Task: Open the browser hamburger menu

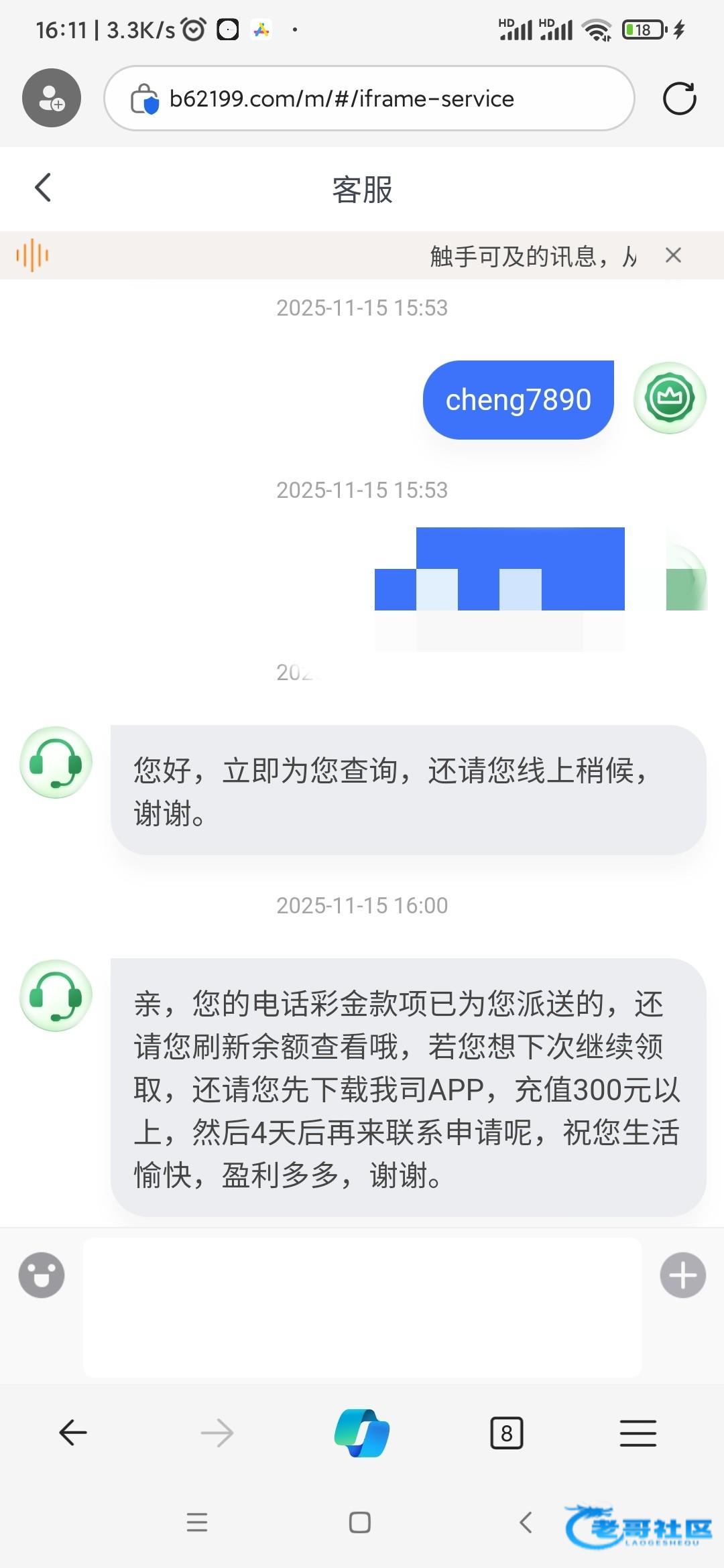Action: click(638, 1433)
